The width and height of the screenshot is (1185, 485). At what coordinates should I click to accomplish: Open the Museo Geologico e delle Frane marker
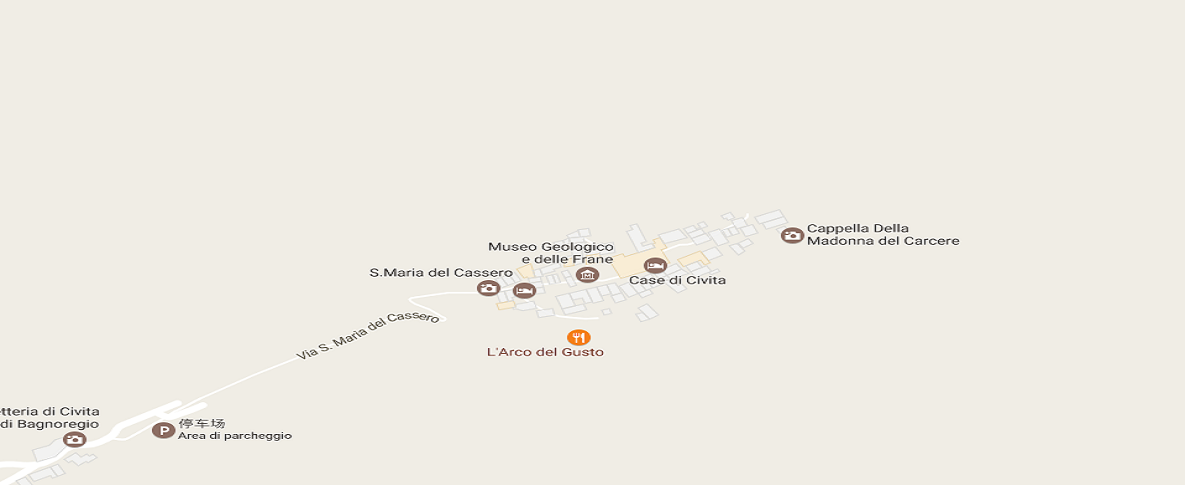tap(587, 274)
